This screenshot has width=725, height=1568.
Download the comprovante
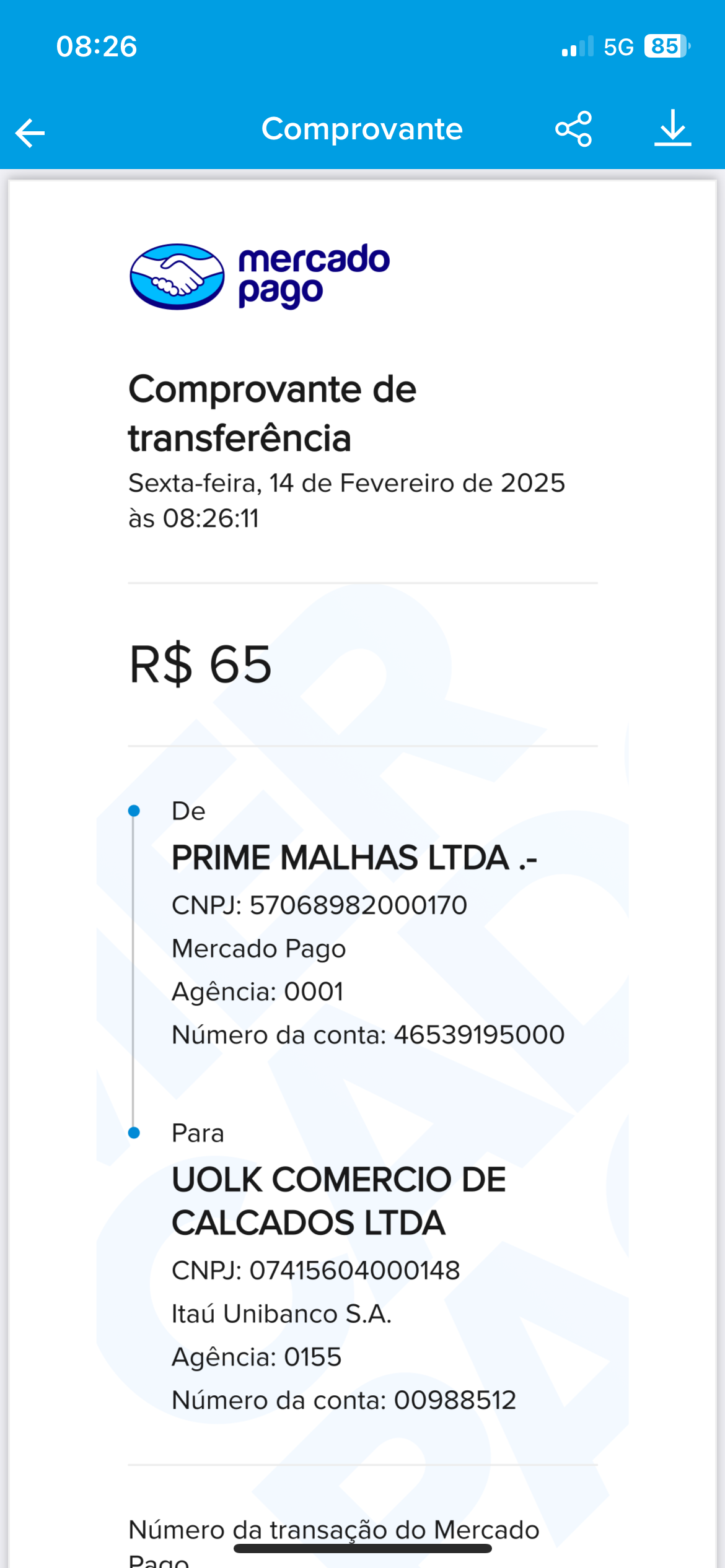pos(672,128)
